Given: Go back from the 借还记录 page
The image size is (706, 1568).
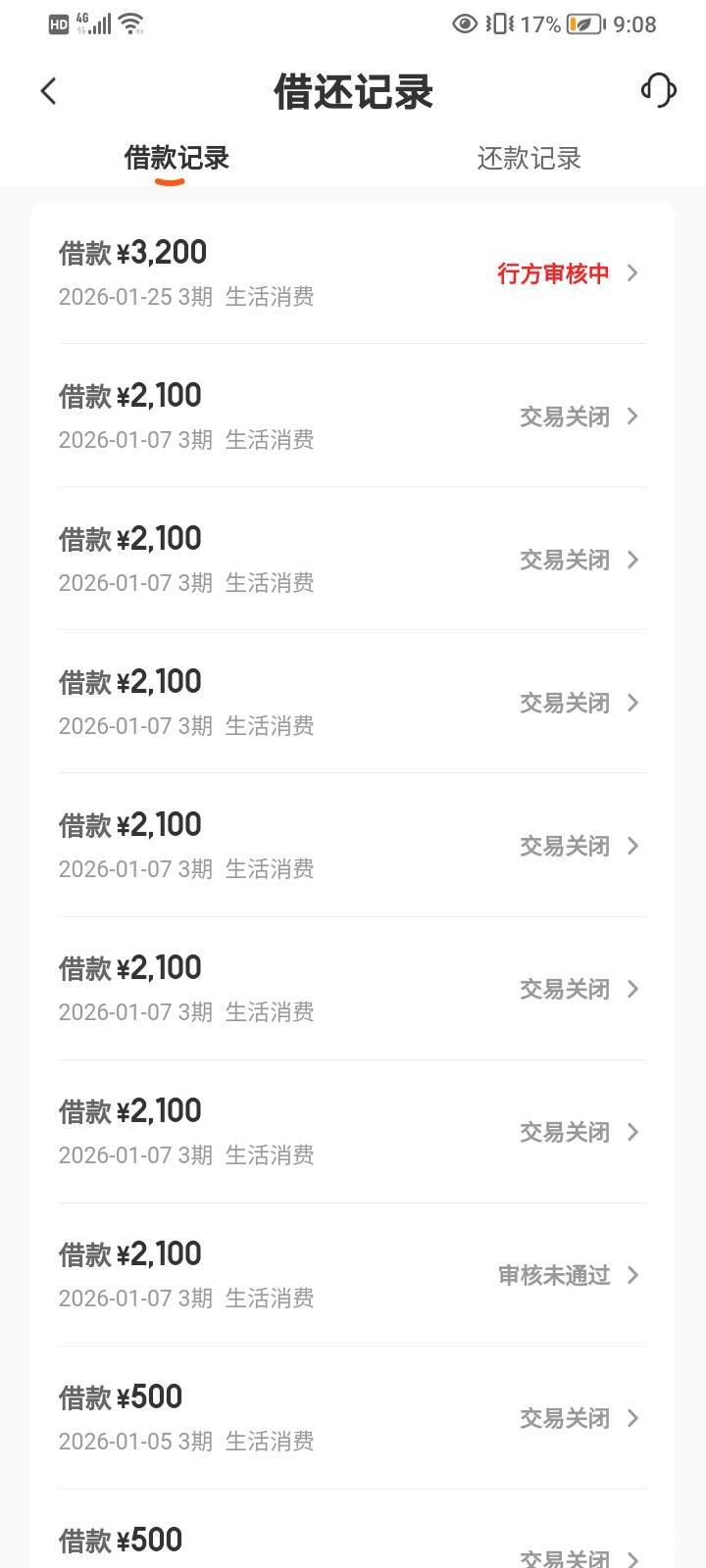Looking at the screenshot, I should [x=49, y=91].
